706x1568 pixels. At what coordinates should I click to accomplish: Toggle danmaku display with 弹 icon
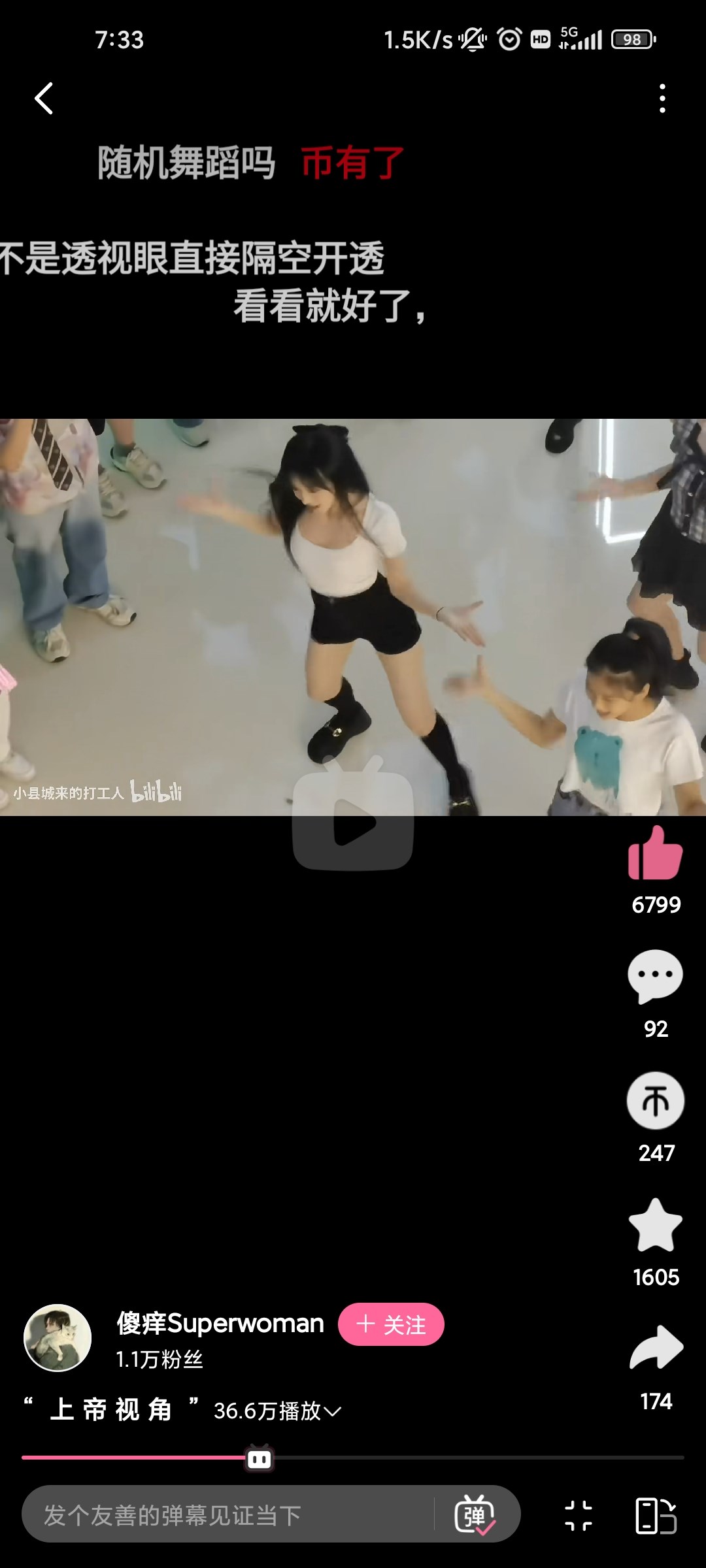coord(475,1514)
